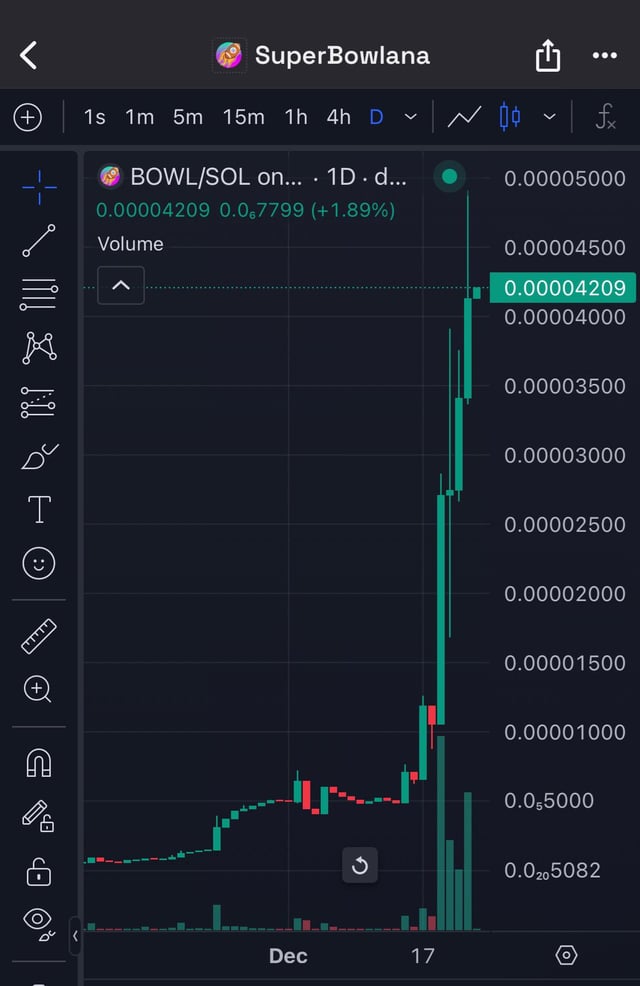
Task: Go back from the SuperBowlana chart
Action: 28,55
